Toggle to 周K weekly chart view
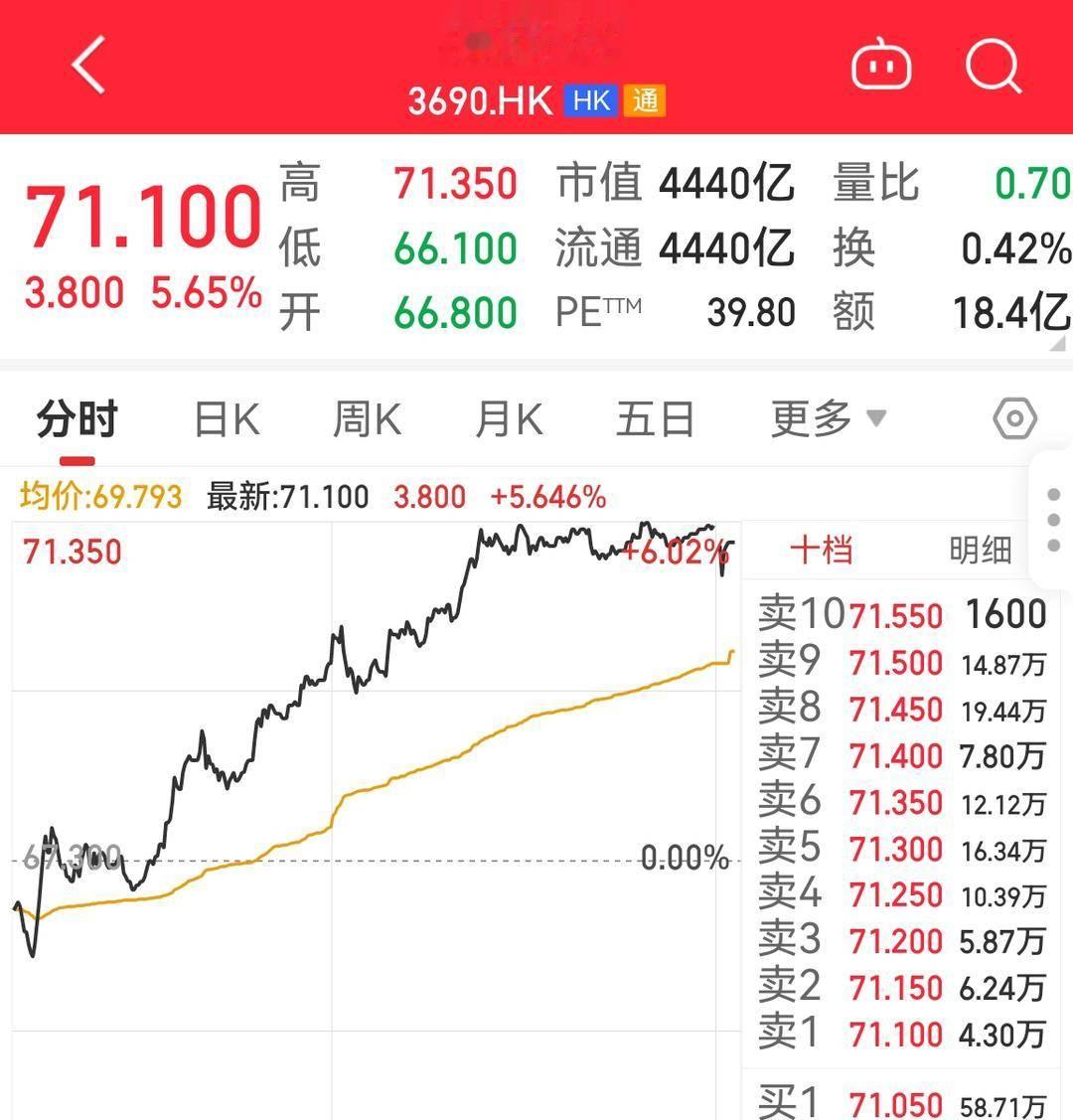The height and width of the screenshot is (1120, 1073). click(366, 418)
